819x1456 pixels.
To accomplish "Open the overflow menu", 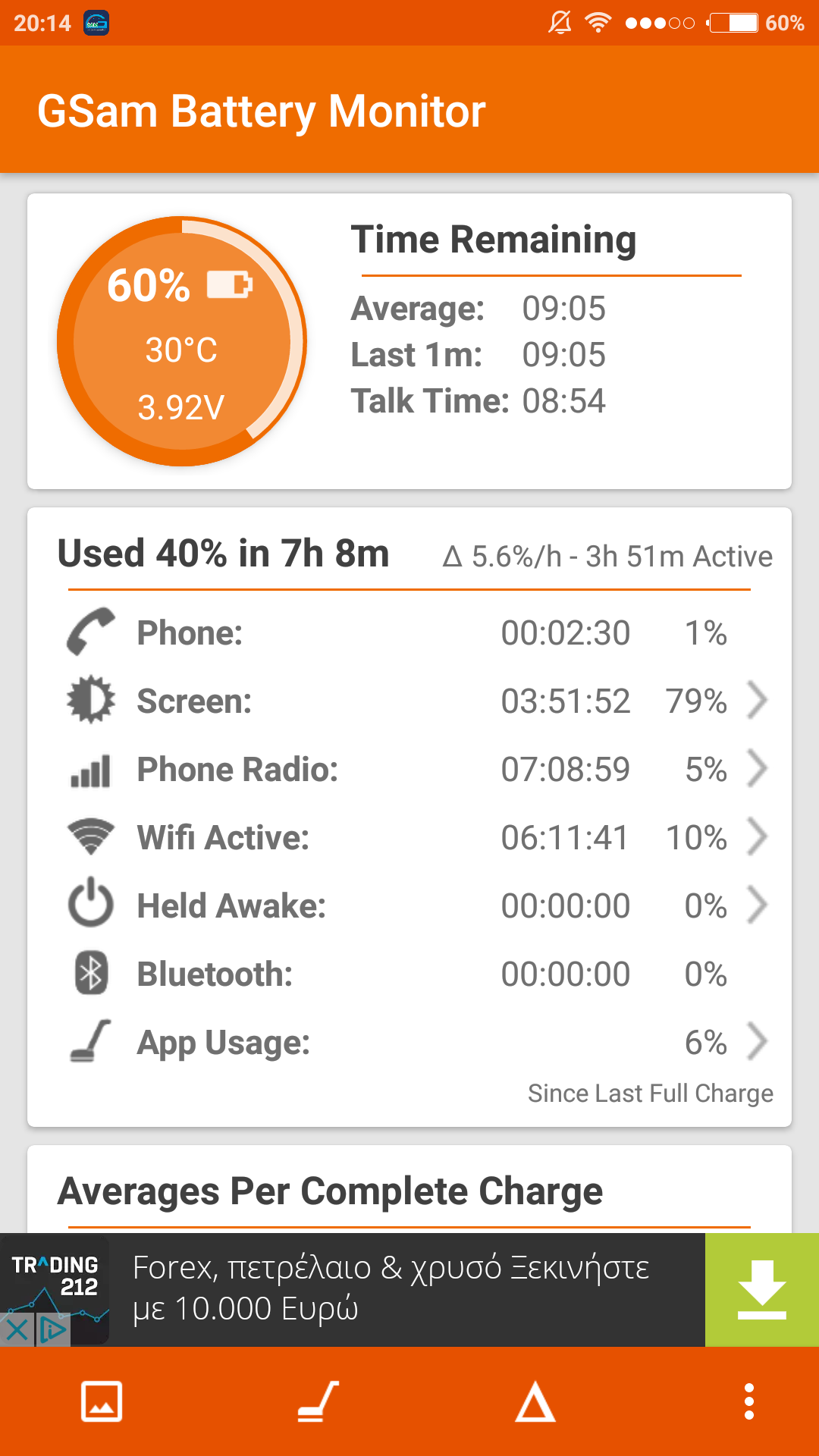I will (x=748, y=1401).
